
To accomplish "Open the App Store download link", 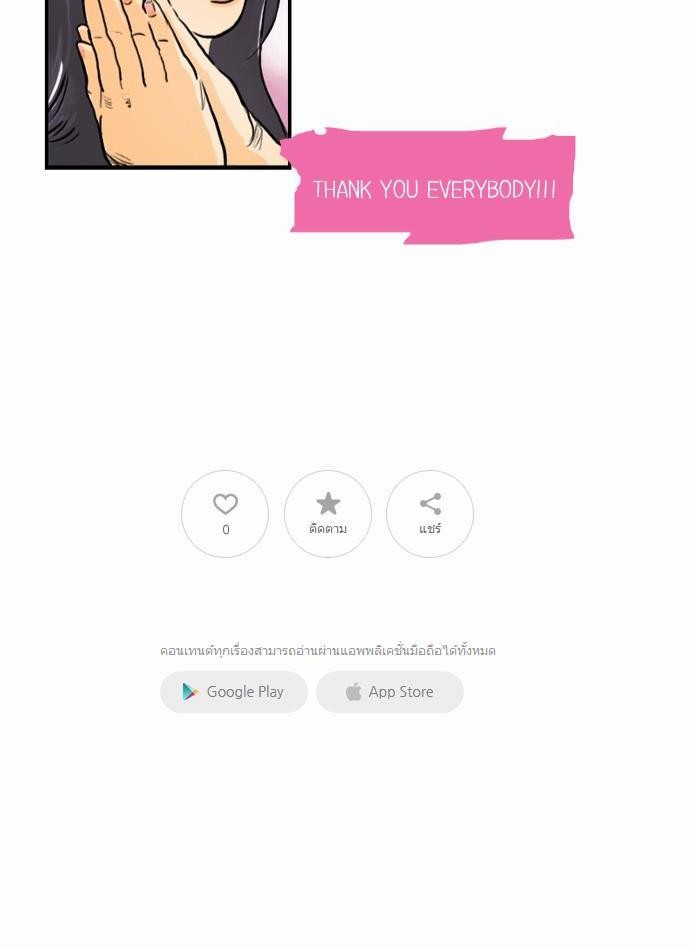I will coord(390,692).
